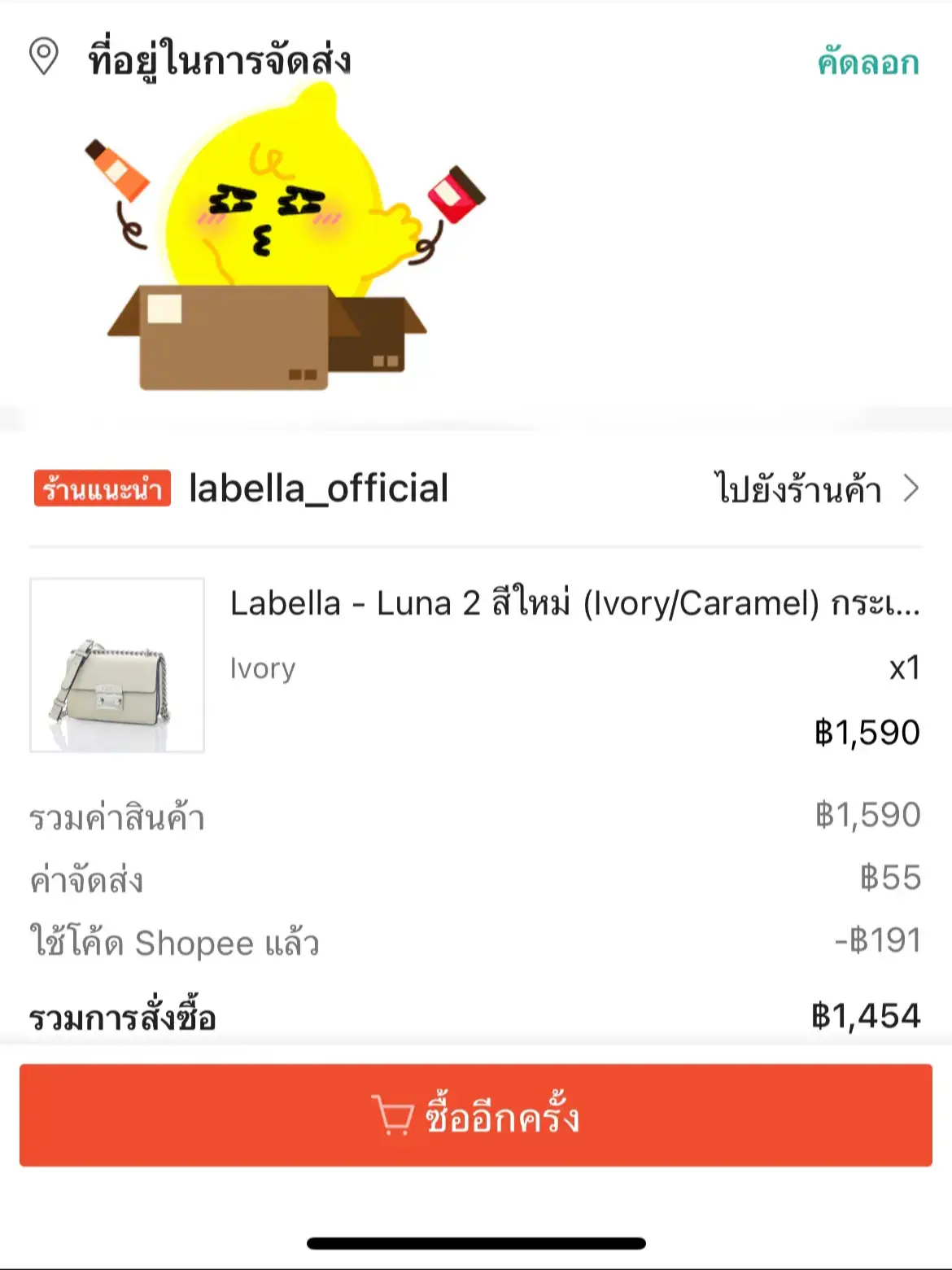The width and height of the screenshot is (952, 1270).
Task: Click the Ivory color variant label
Action: (262, 669)
